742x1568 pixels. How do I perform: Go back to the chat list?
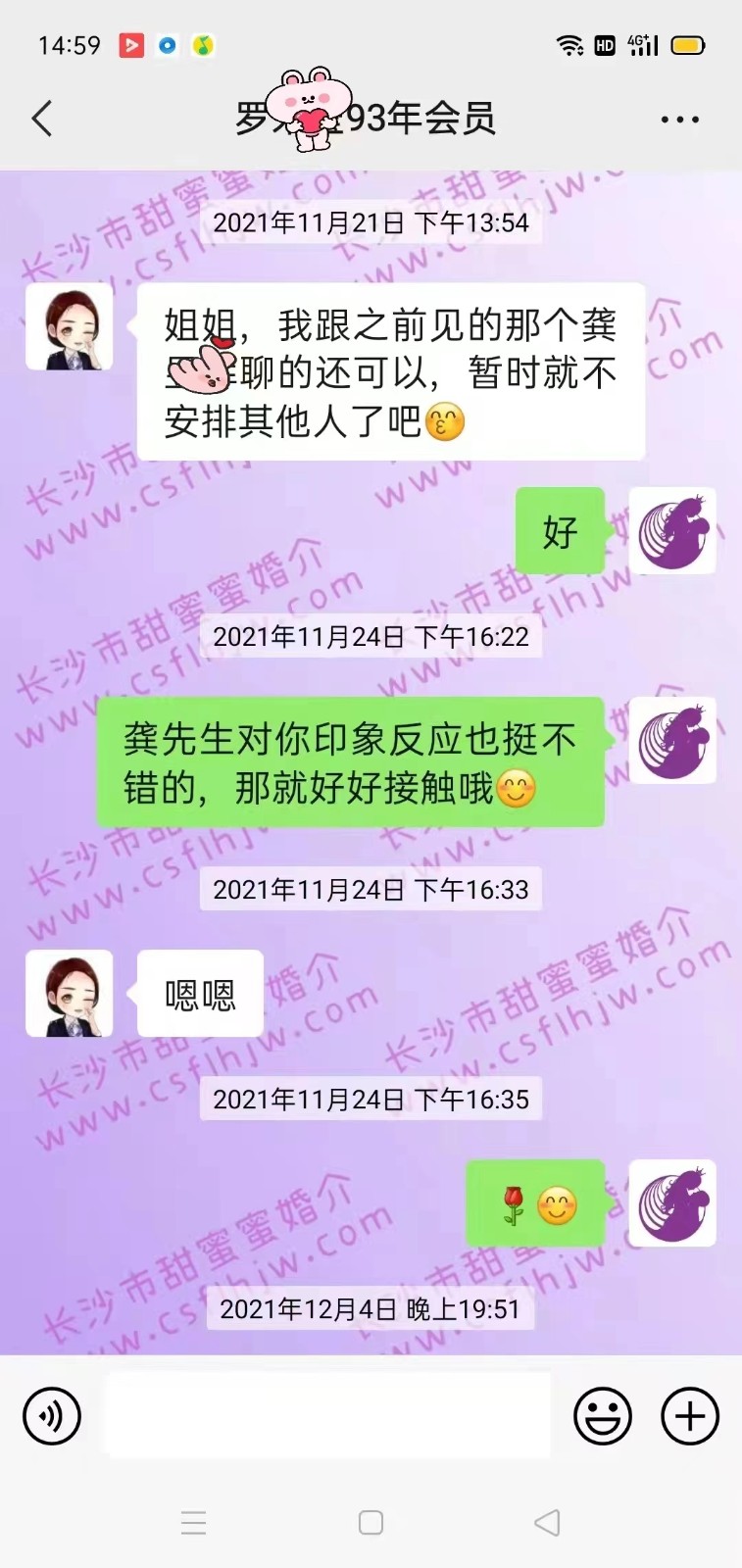[x=42, y=119]
